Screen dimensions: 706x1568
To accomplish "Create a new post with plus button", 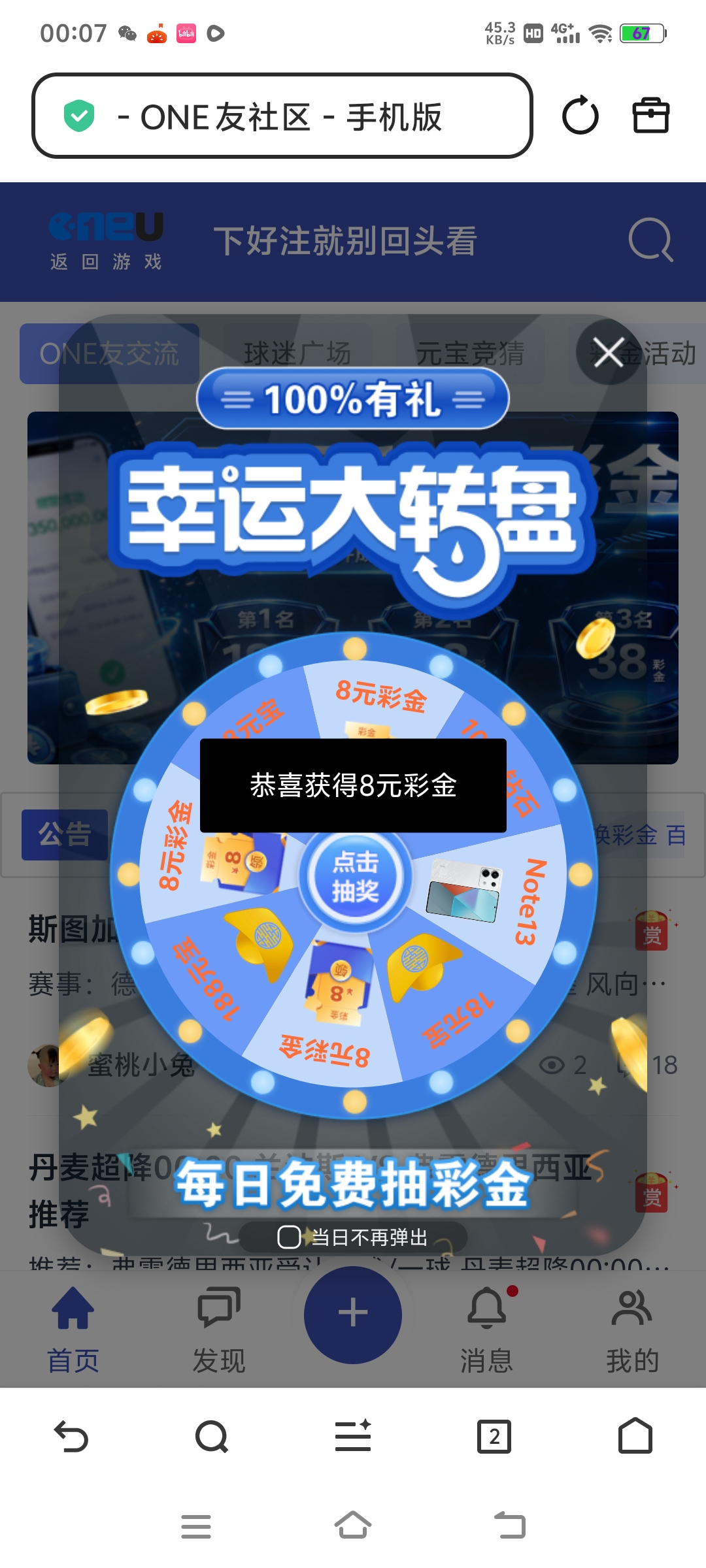I will pyautogui.click(x=353, y=1315).
